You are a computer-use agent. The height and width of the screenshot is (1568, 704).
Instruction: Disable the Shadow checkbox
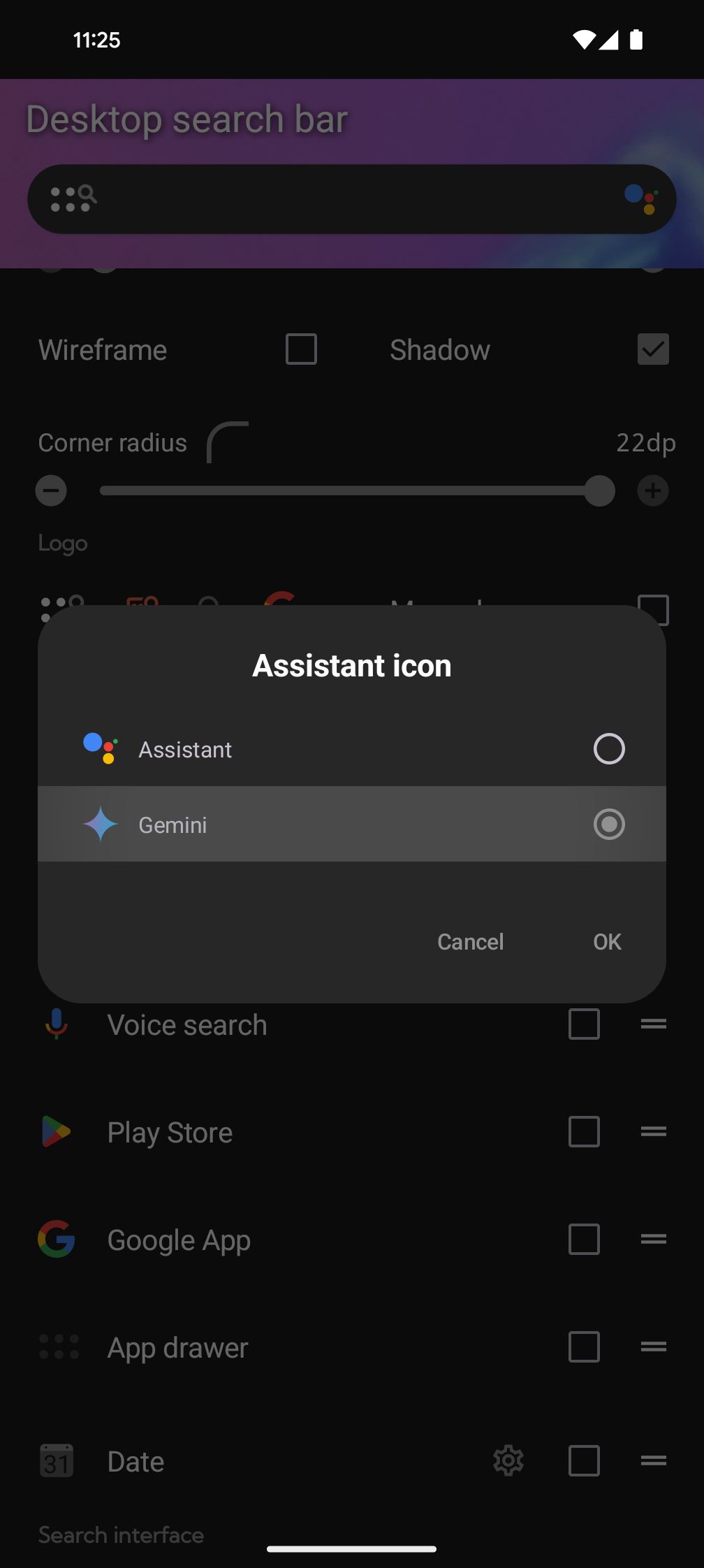pos(653,349)
